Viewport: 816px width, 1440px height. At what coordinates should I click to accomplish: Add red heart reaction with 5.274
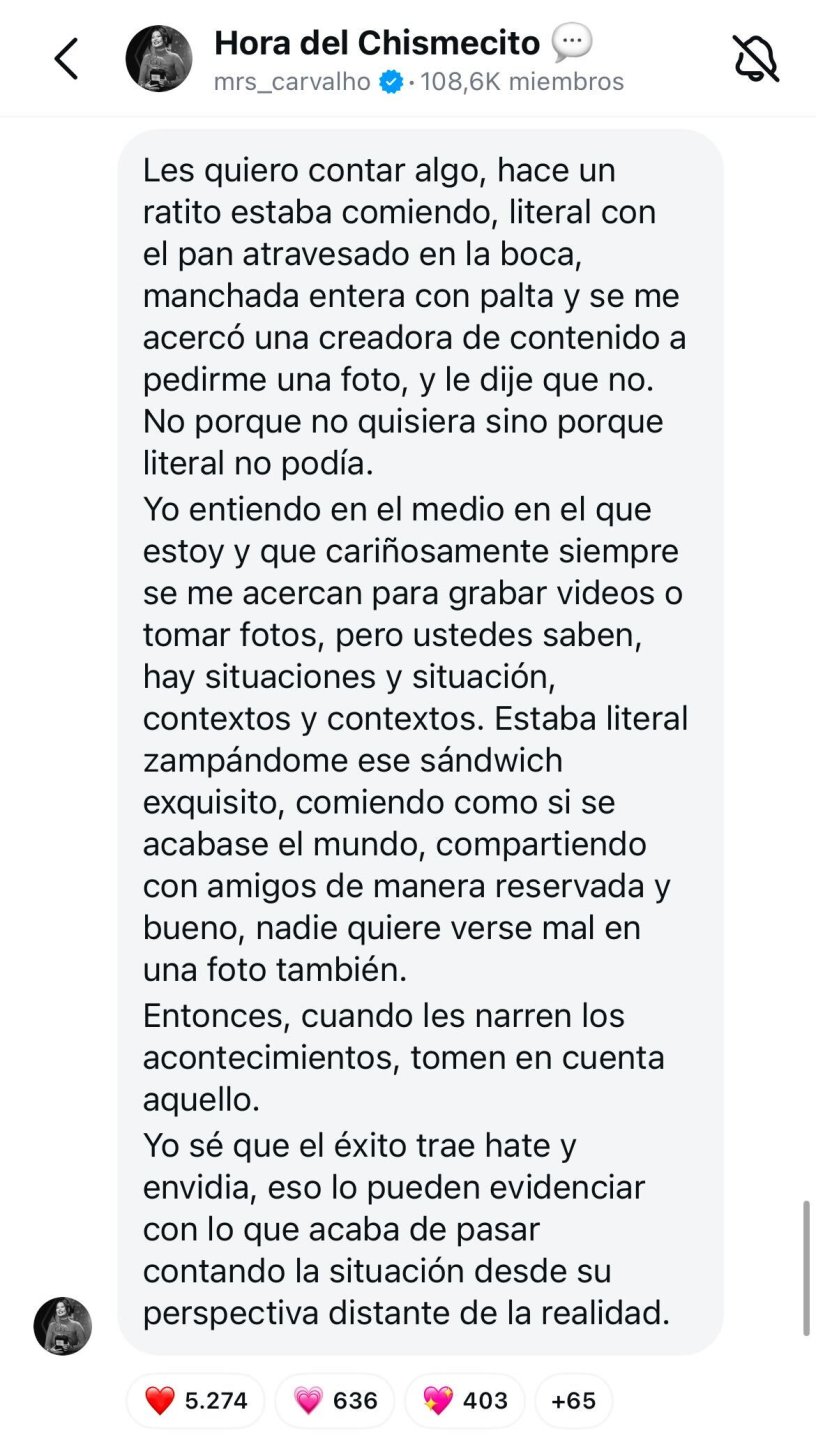196,1400
